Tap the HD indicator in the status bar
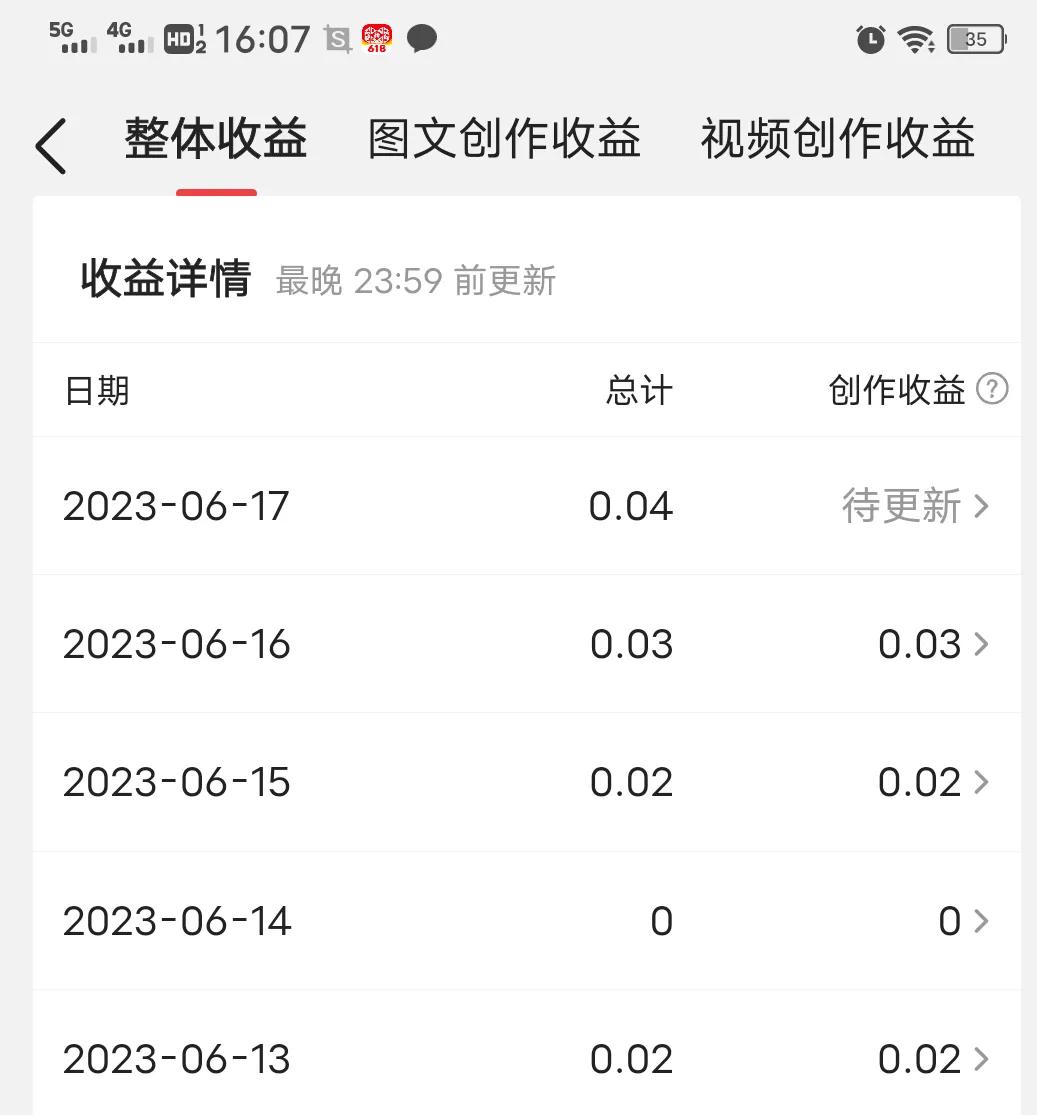Image resolution: width=1037 pixels, height=1115 pixels. pos(180,38)
